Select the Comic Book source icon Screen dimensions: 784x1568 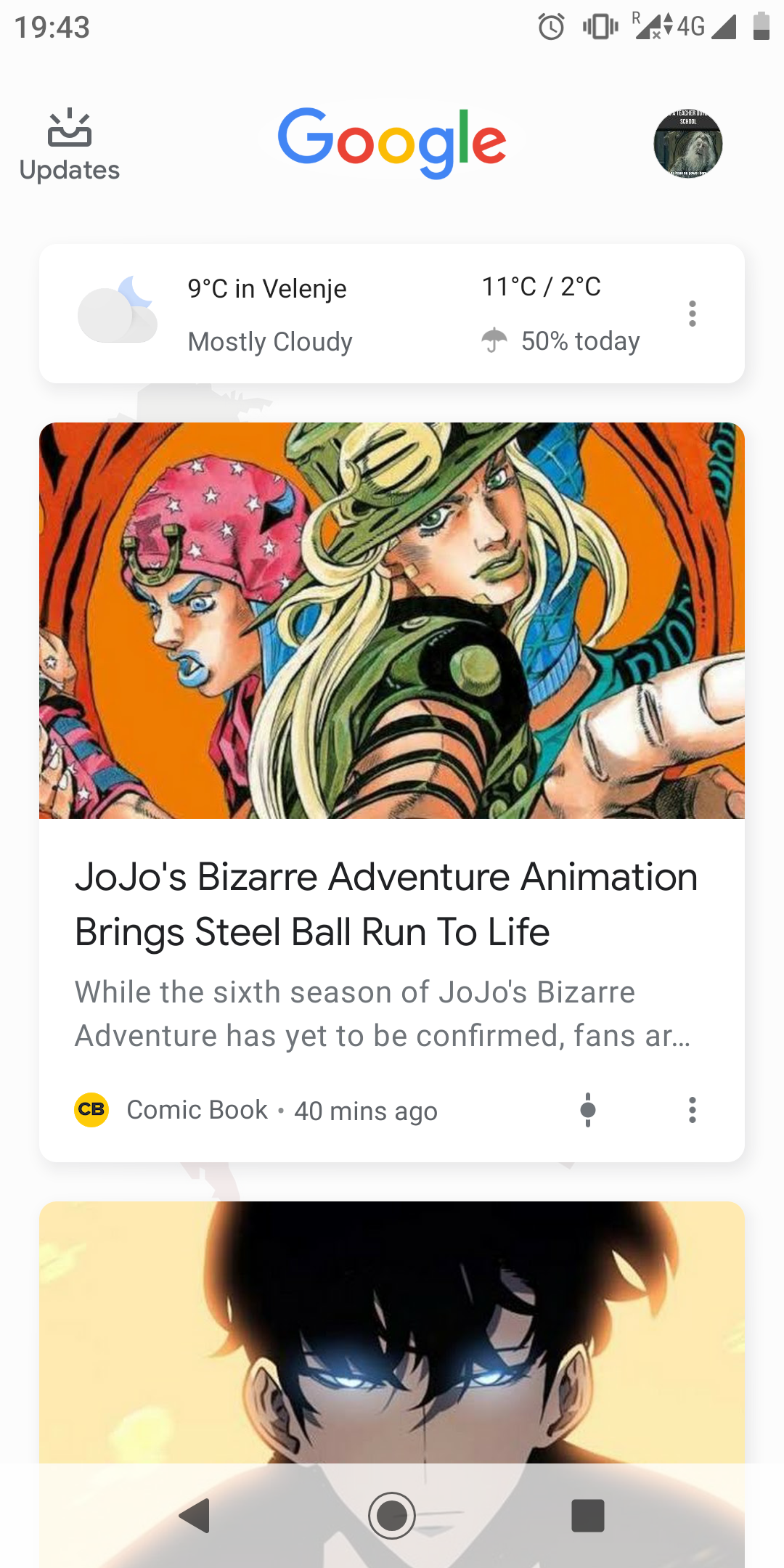(x=89, y=1109)
